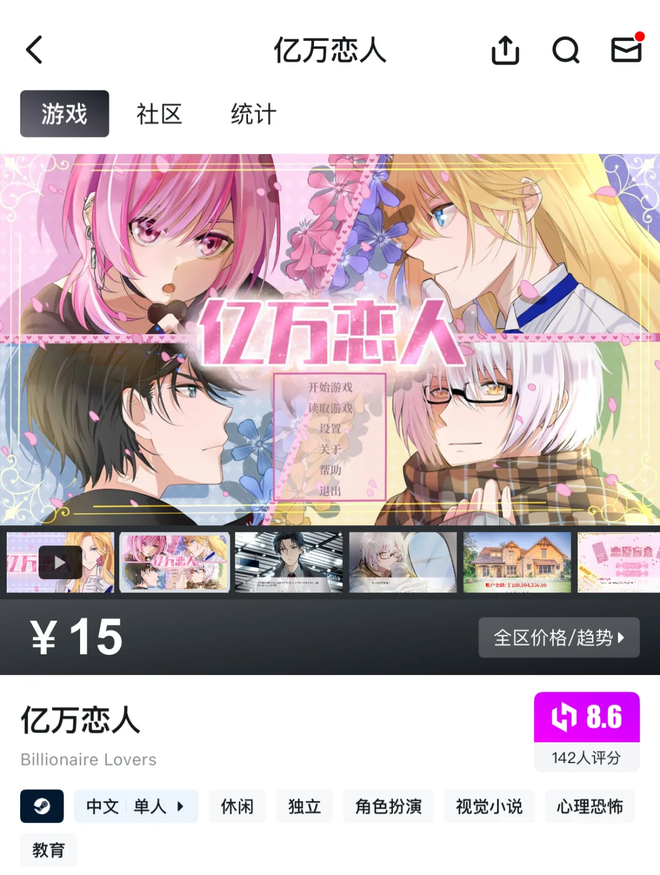Go back to the previous page
The height and width of the screenshot is (875, 660).
[x=35, y=50]
